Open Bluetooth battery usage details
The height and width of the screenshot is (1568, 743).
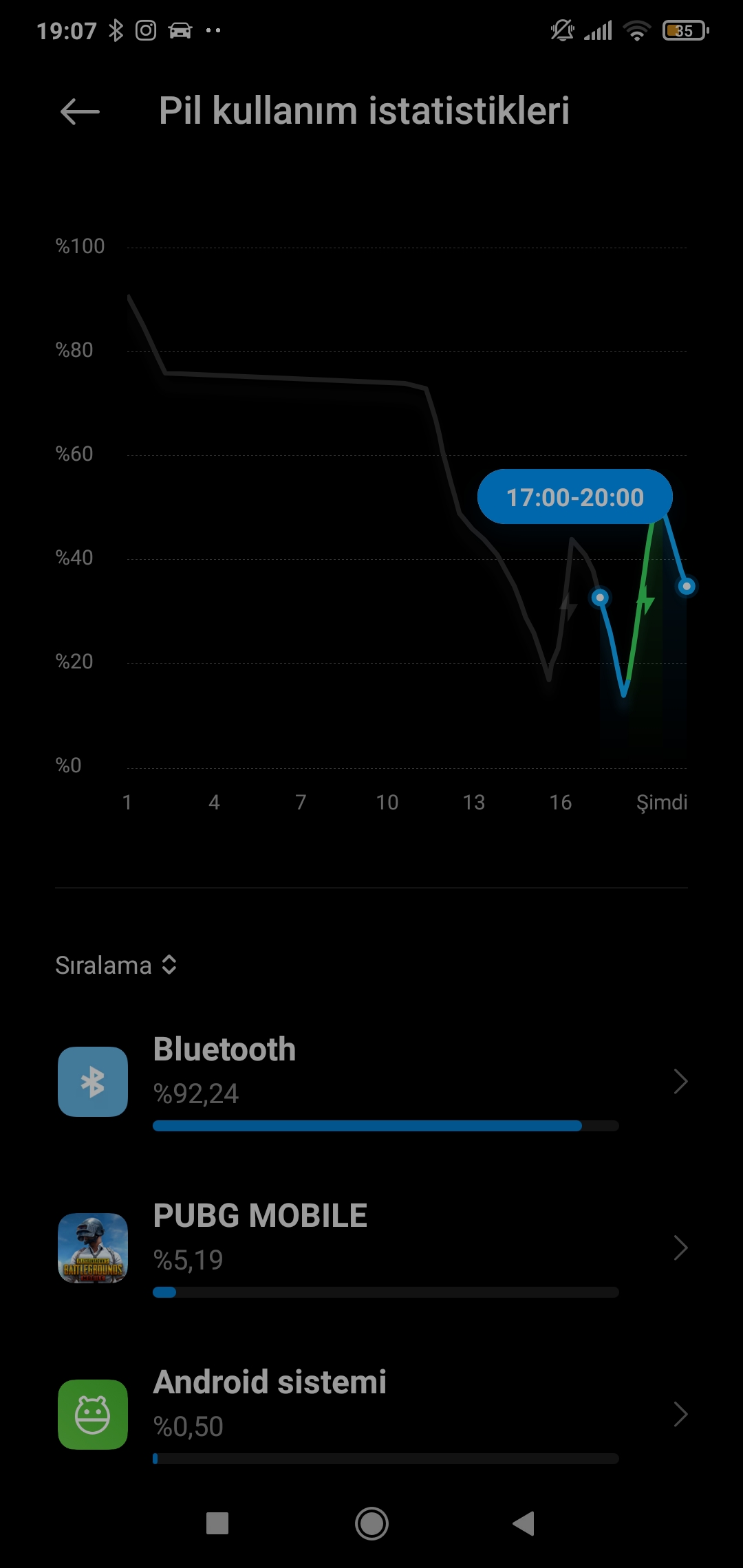pos(371,1082)
